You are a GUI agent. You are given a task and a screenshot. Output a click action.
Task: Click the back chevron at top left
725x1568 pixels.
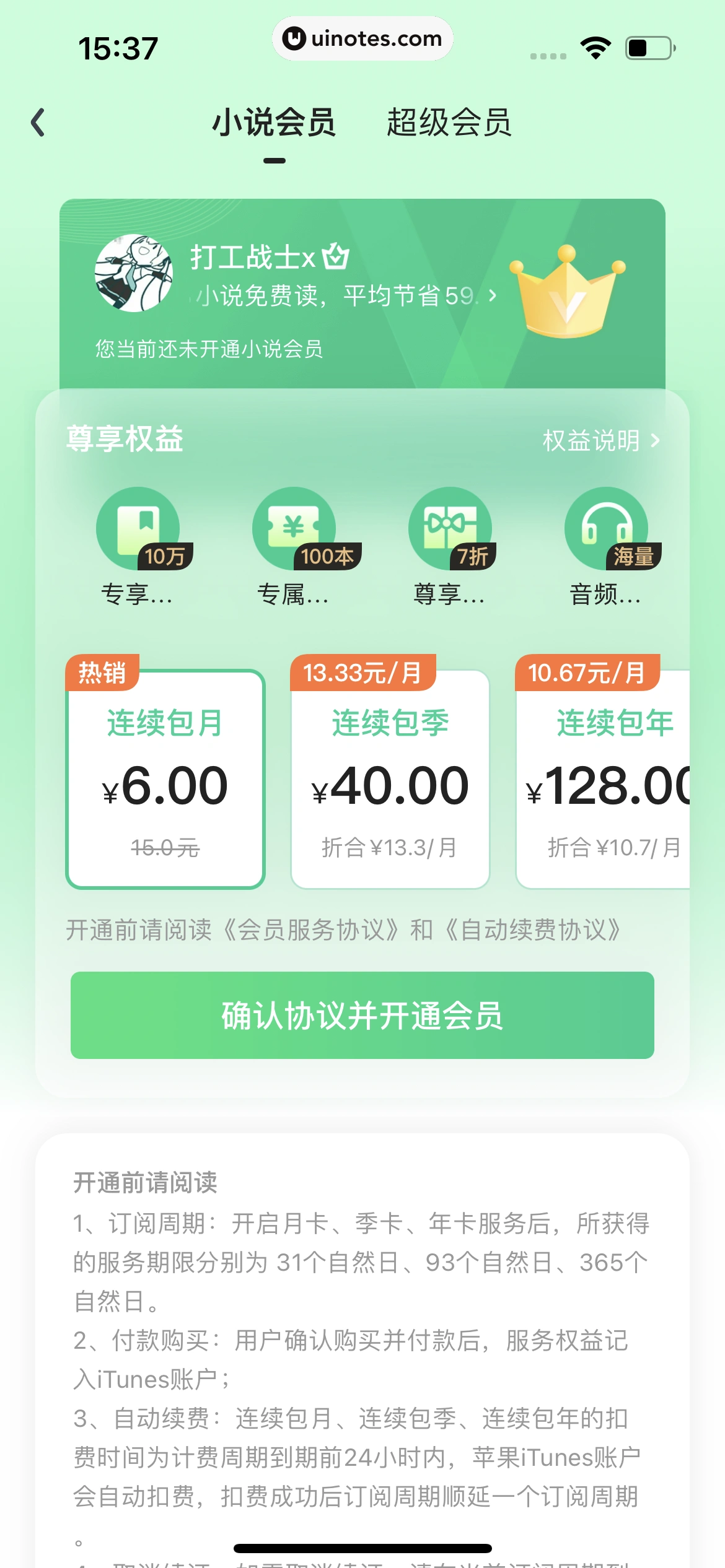(x=38, y=121)
